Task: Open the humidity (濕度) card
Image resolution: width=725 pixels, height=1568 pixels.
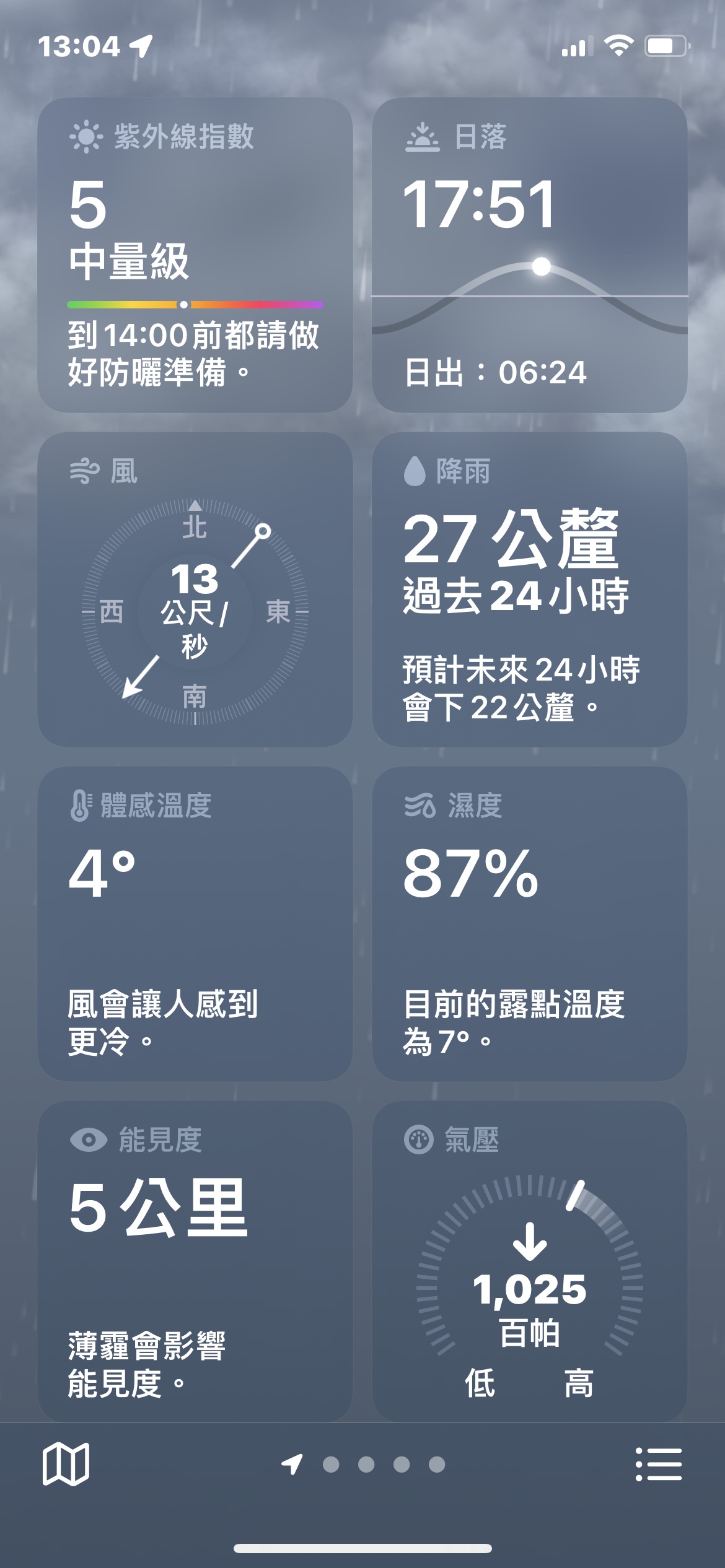Action: coord(530,924)
